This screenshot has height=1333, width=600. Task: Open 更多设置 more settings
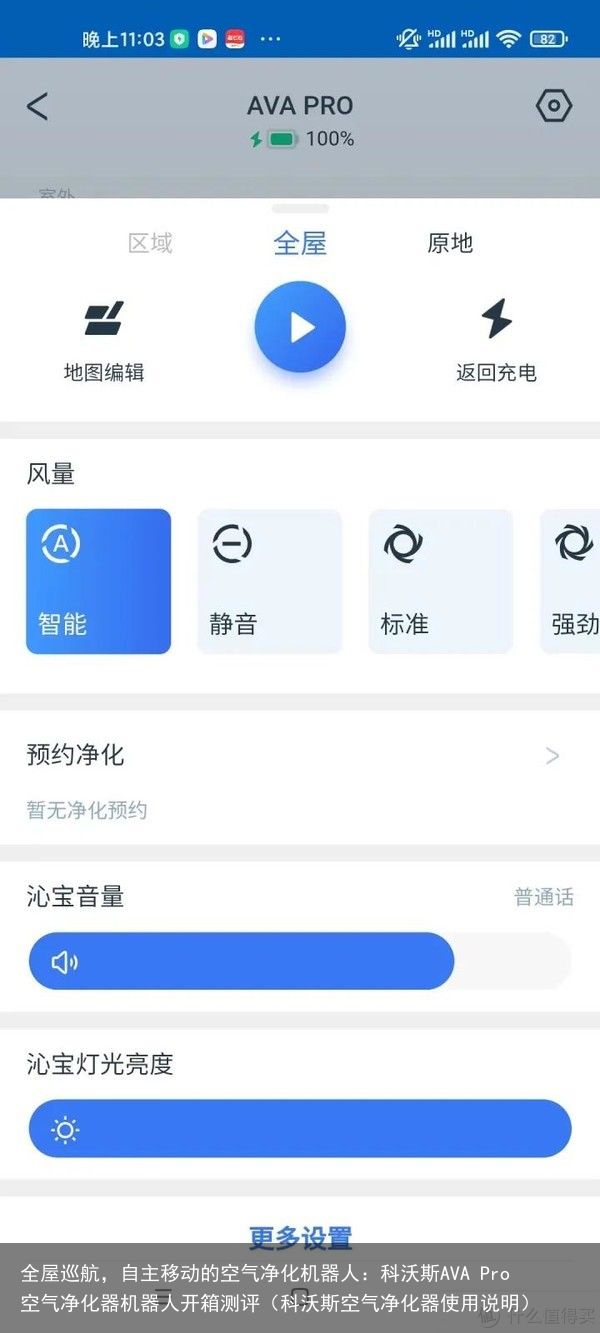click(300, 1237)
